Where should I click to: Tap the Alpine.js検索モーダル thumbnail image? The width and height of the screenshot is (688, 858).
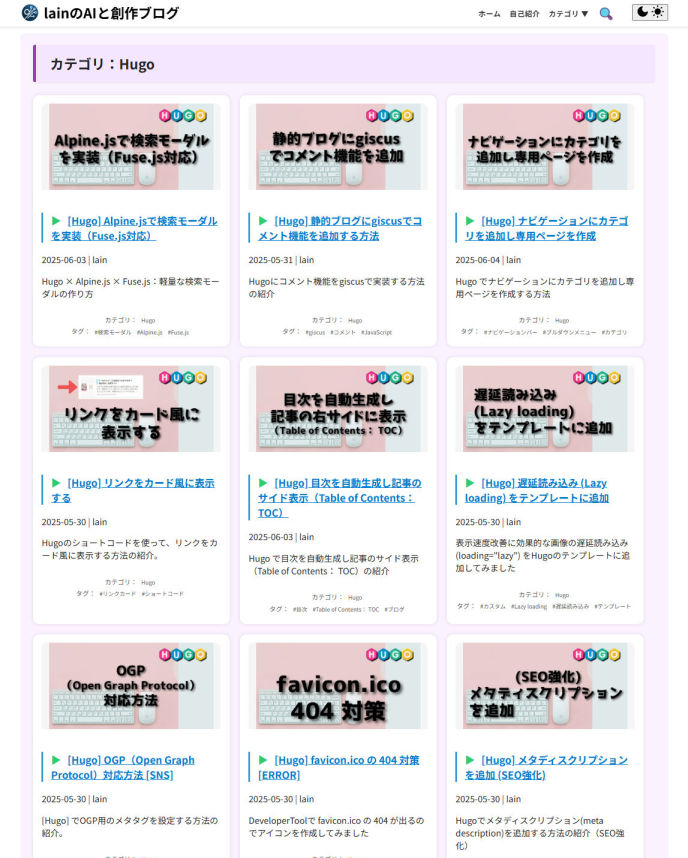coord(131,147)
